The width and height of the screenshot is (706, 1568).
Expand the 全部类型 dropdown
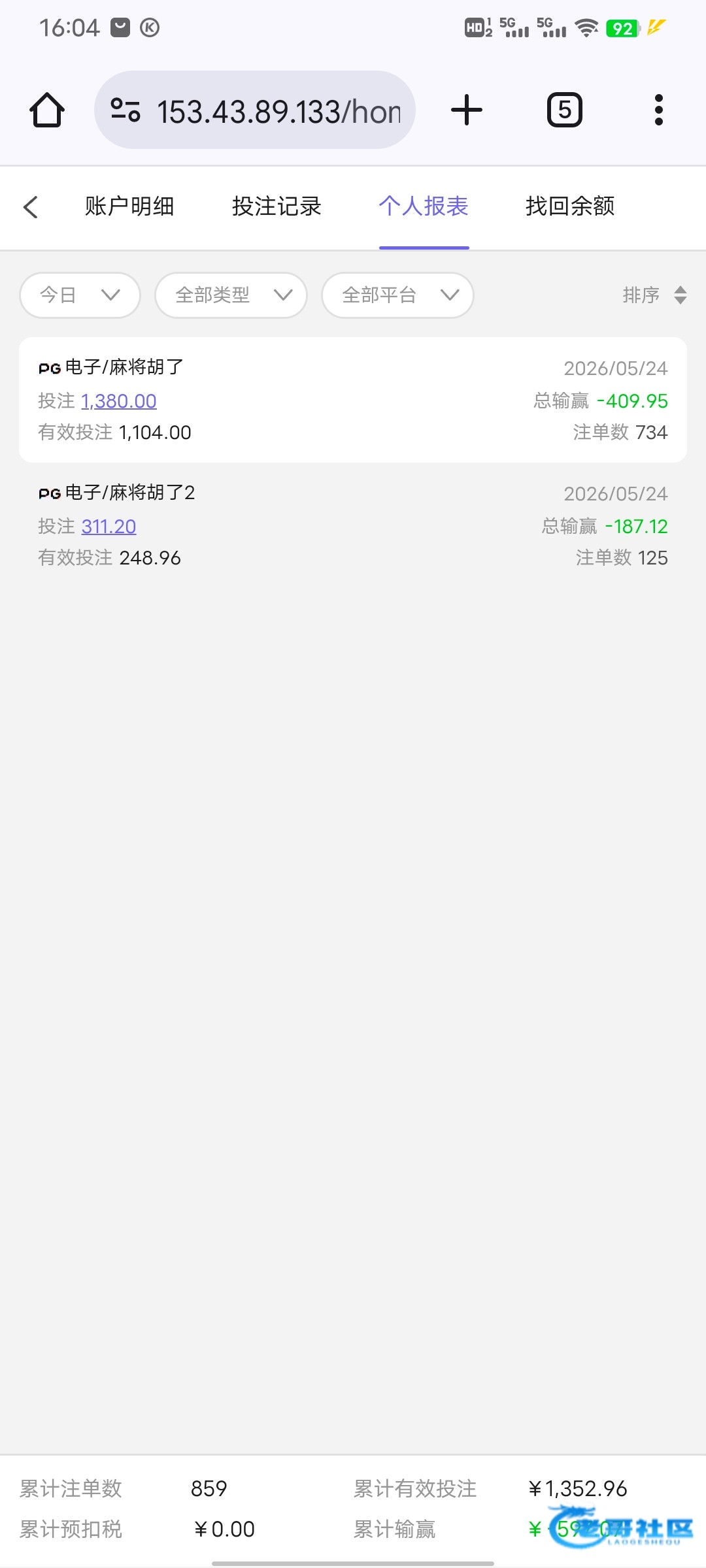tap(231, 295)
